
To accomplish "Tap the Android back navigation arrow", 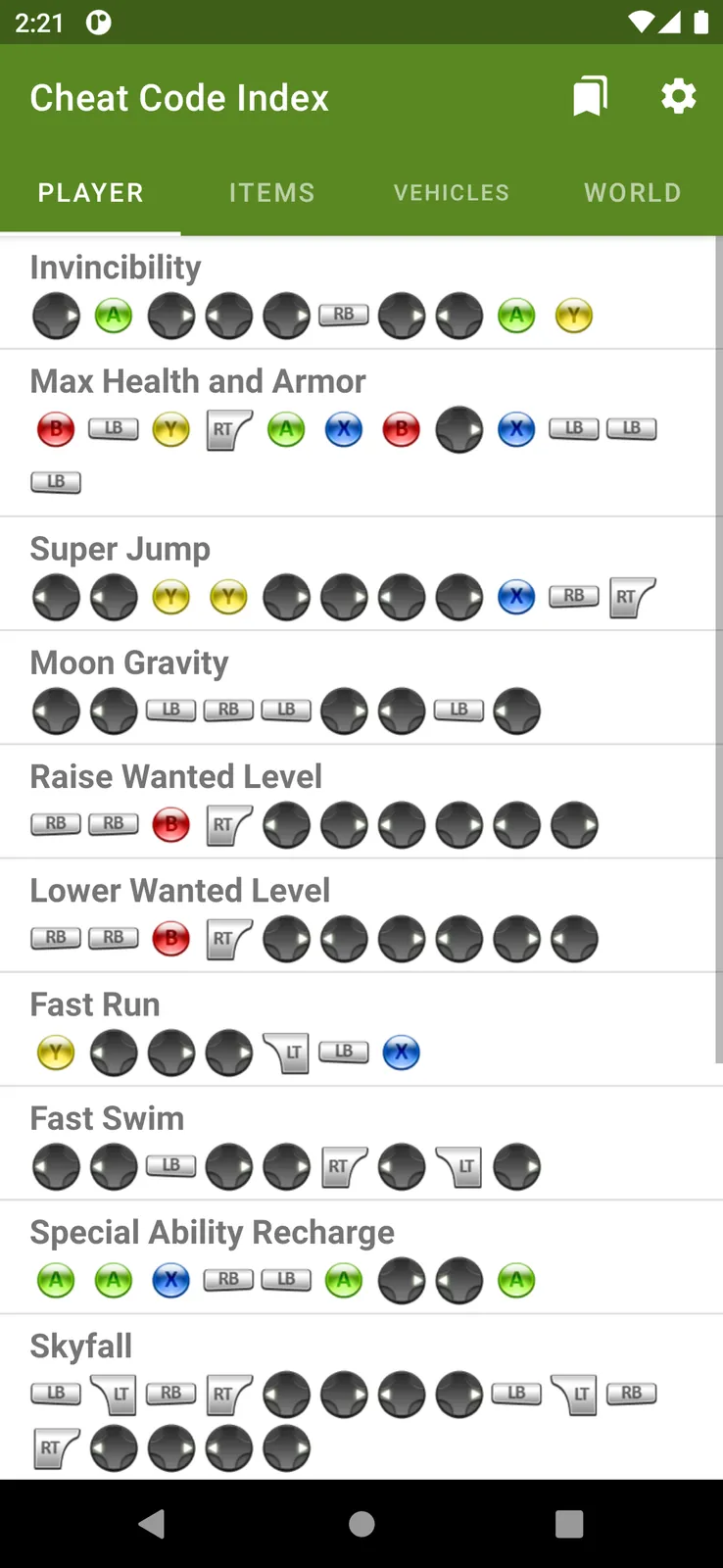I will 151,1524.
